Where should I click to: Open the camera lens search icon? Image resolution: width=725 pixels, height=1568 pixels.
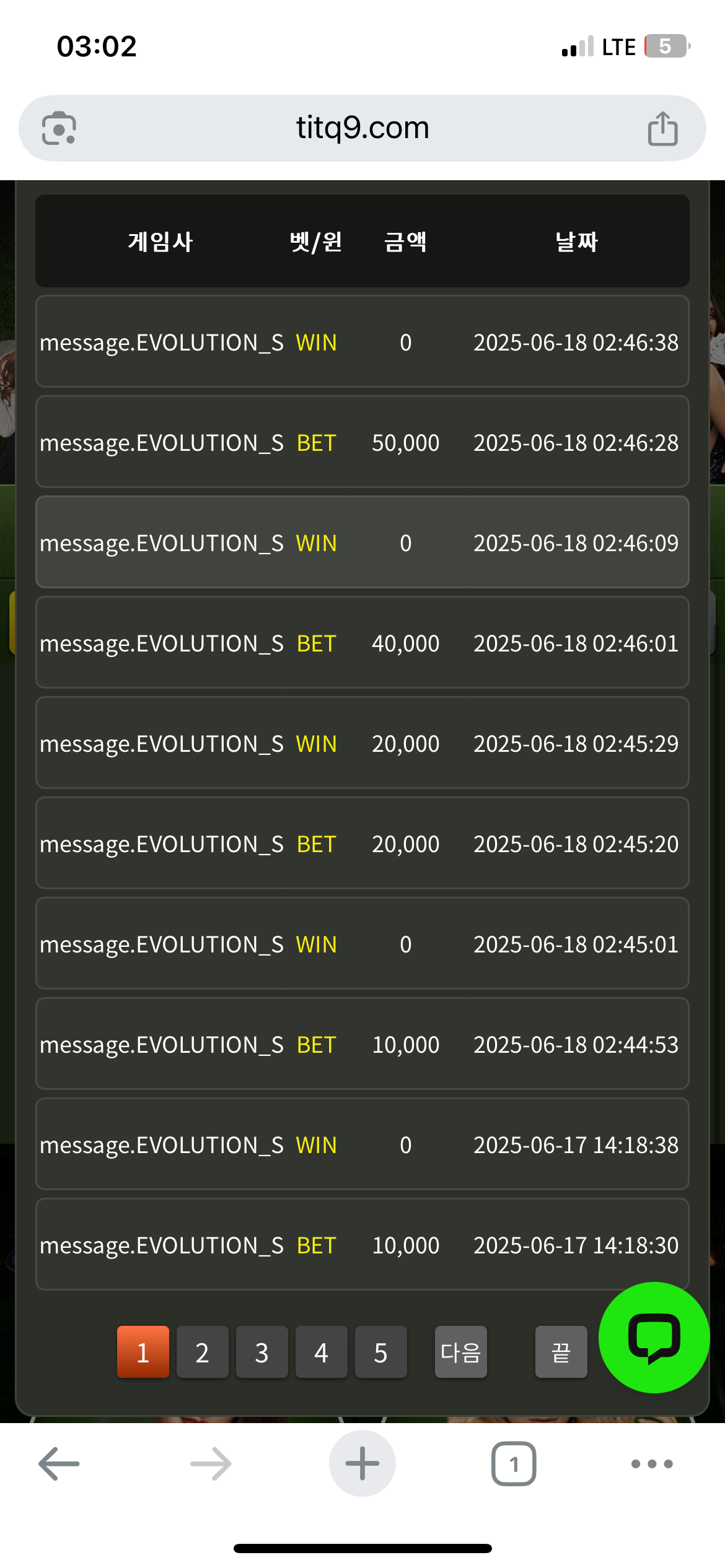coord(59,128)
